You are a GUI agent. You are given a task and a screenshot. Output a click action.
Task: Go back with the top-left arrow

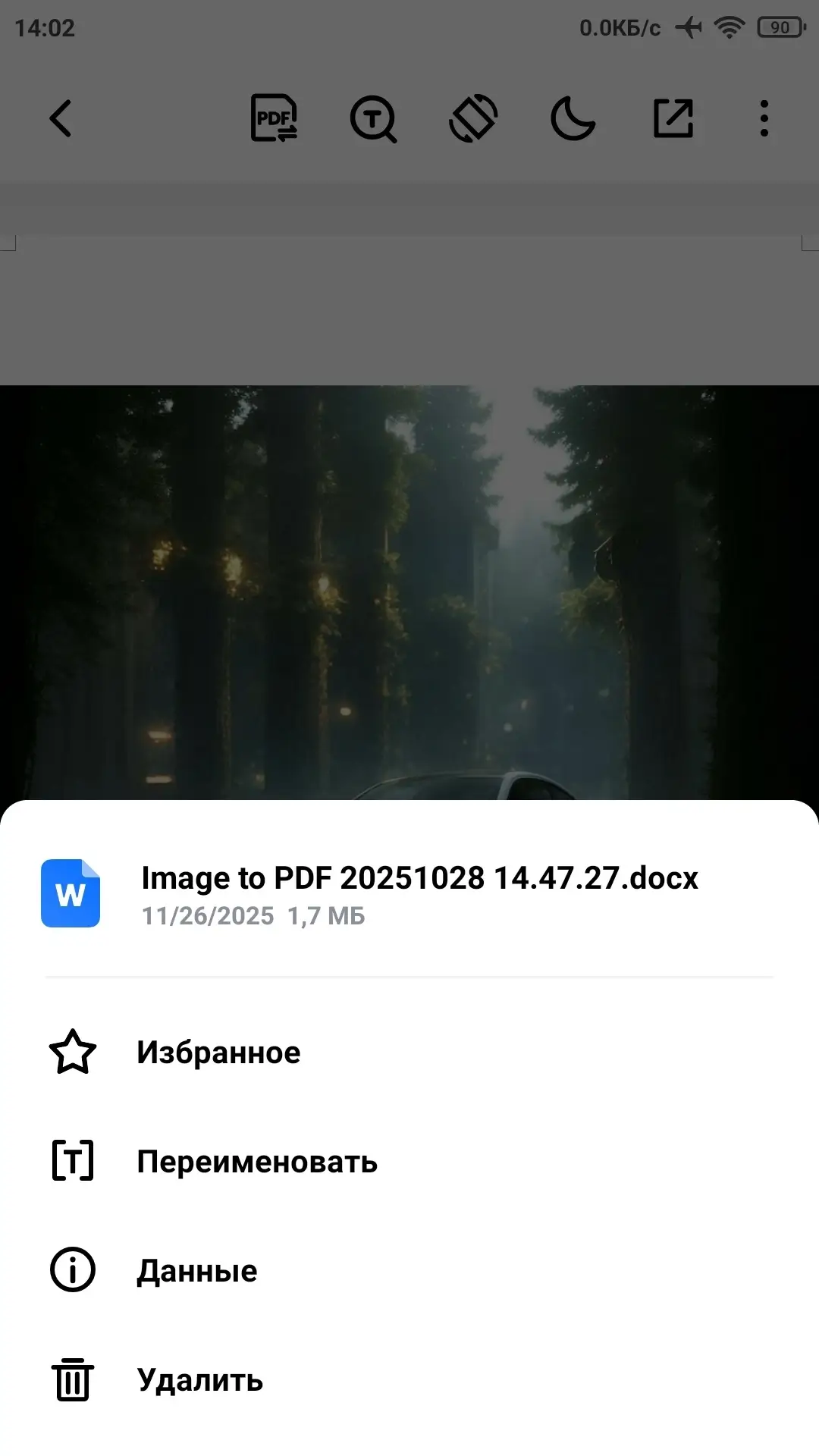[x=61, y=118]
